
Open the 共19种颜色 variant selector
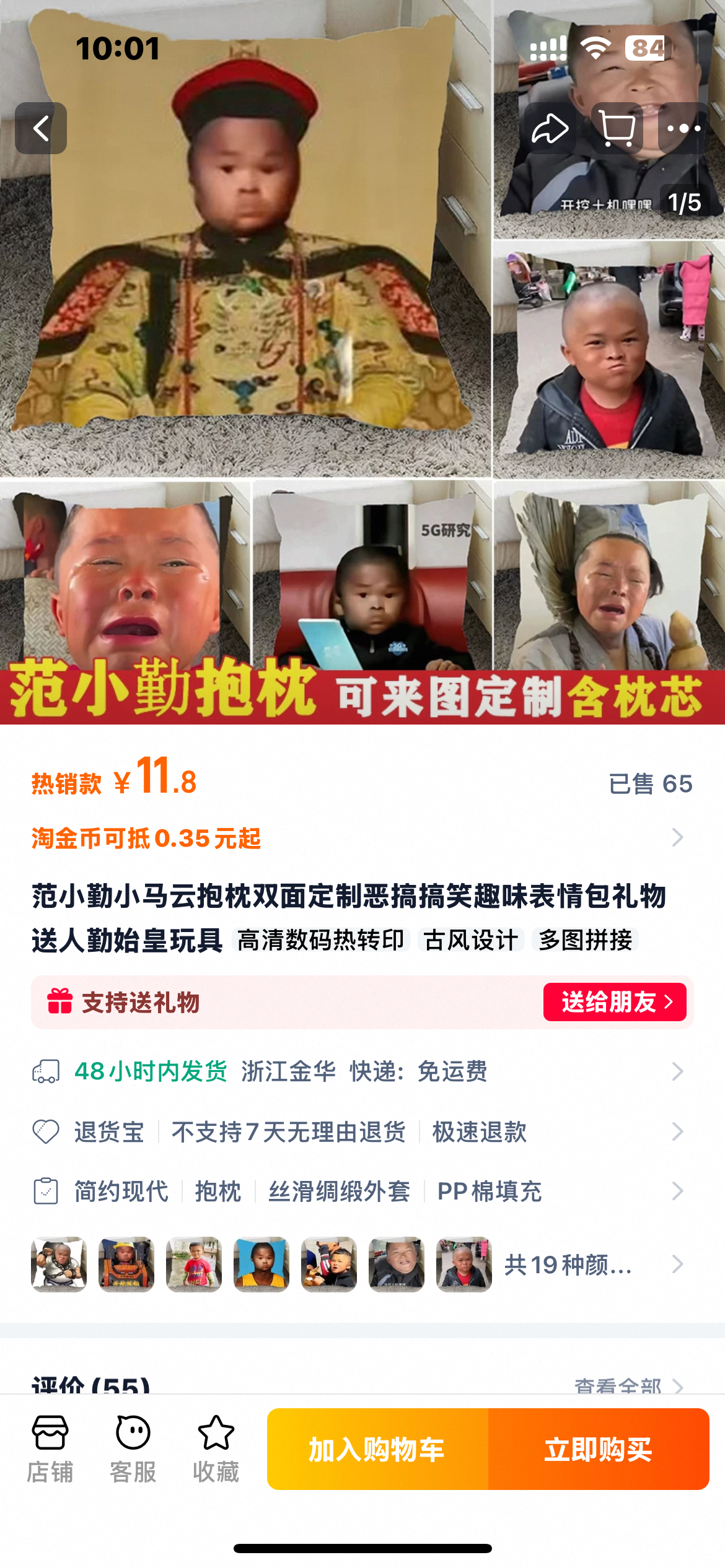pyautogui.click(x=568, y=1265)
